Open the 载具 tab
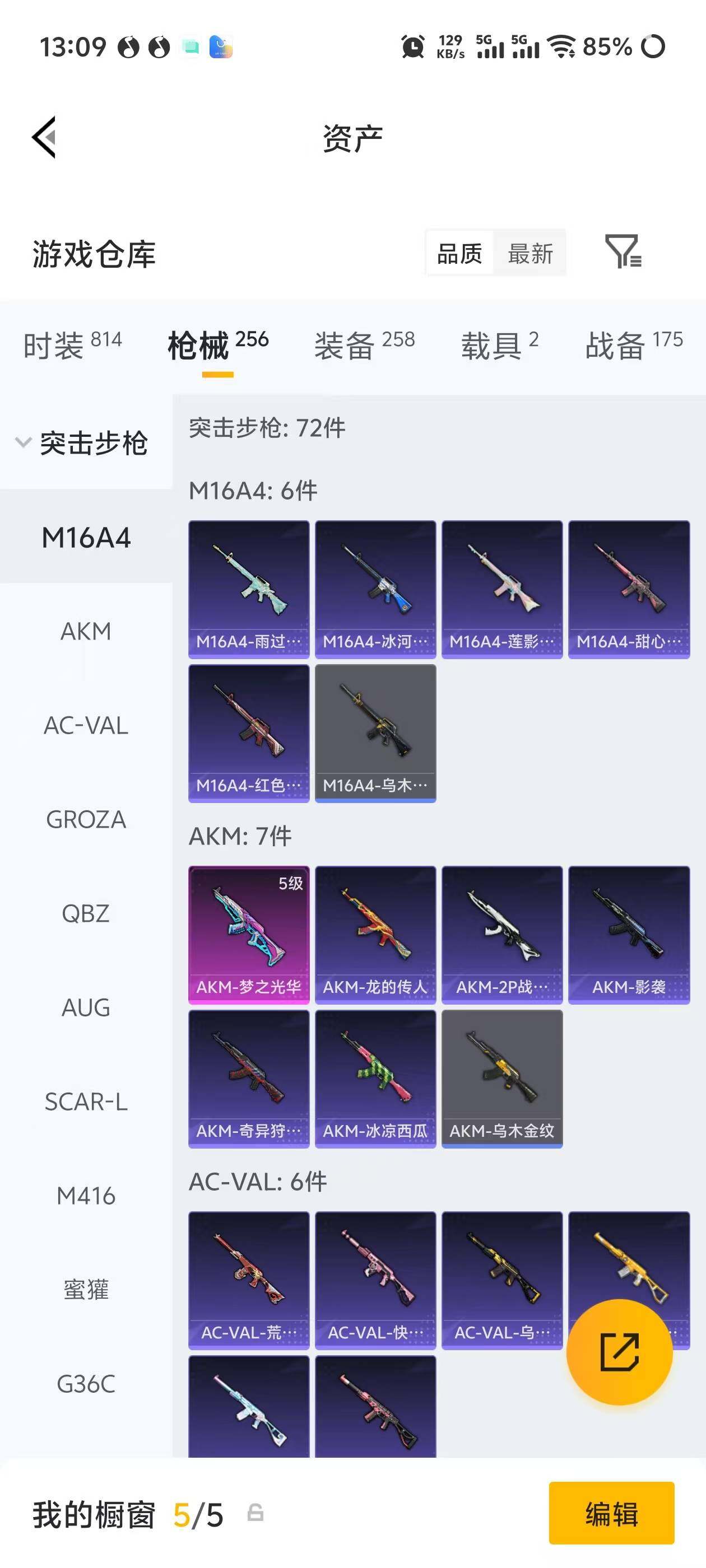The width and height of the screenshot is (706, 1568). 499,345
